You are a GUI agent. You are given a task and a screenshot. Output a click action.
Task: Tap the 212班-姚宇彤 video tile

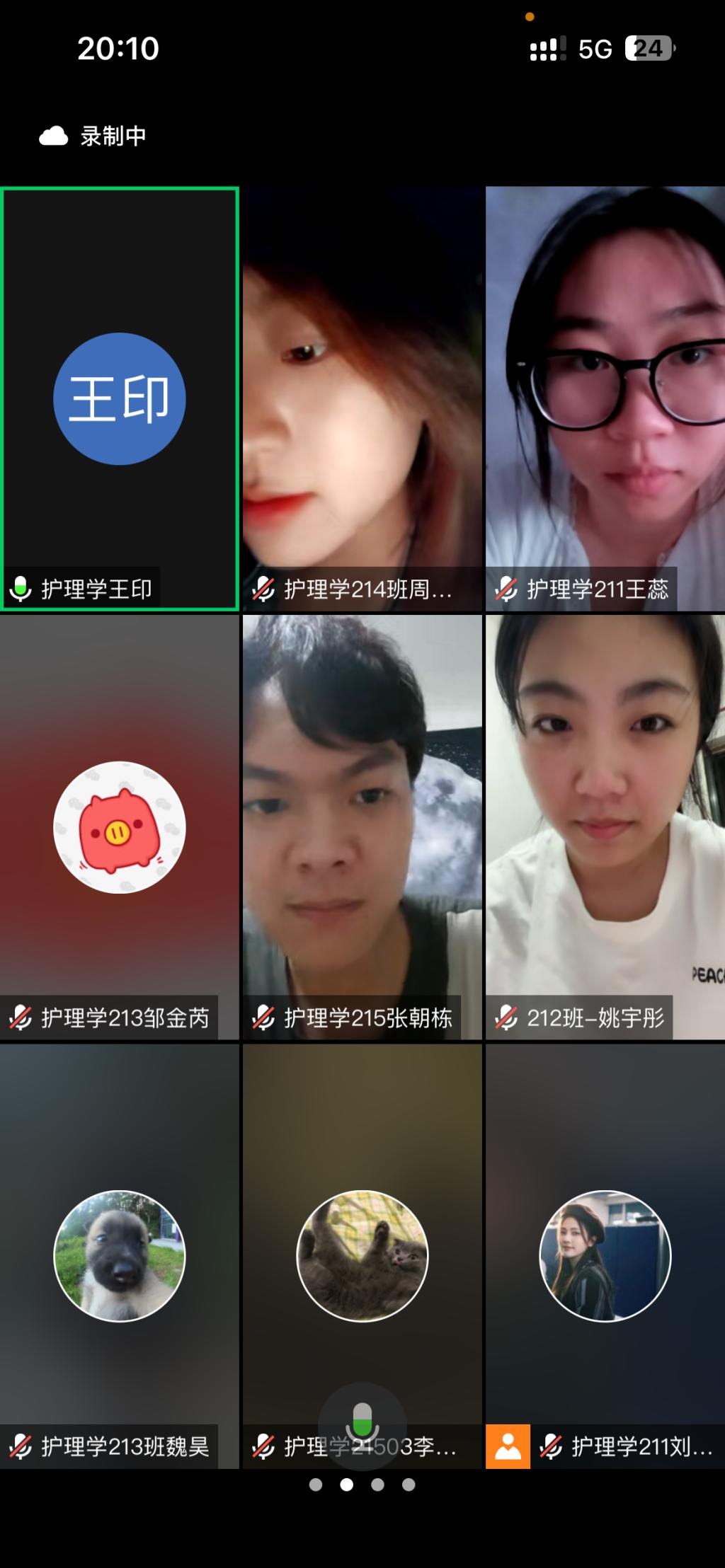click(x=605, y=826)
